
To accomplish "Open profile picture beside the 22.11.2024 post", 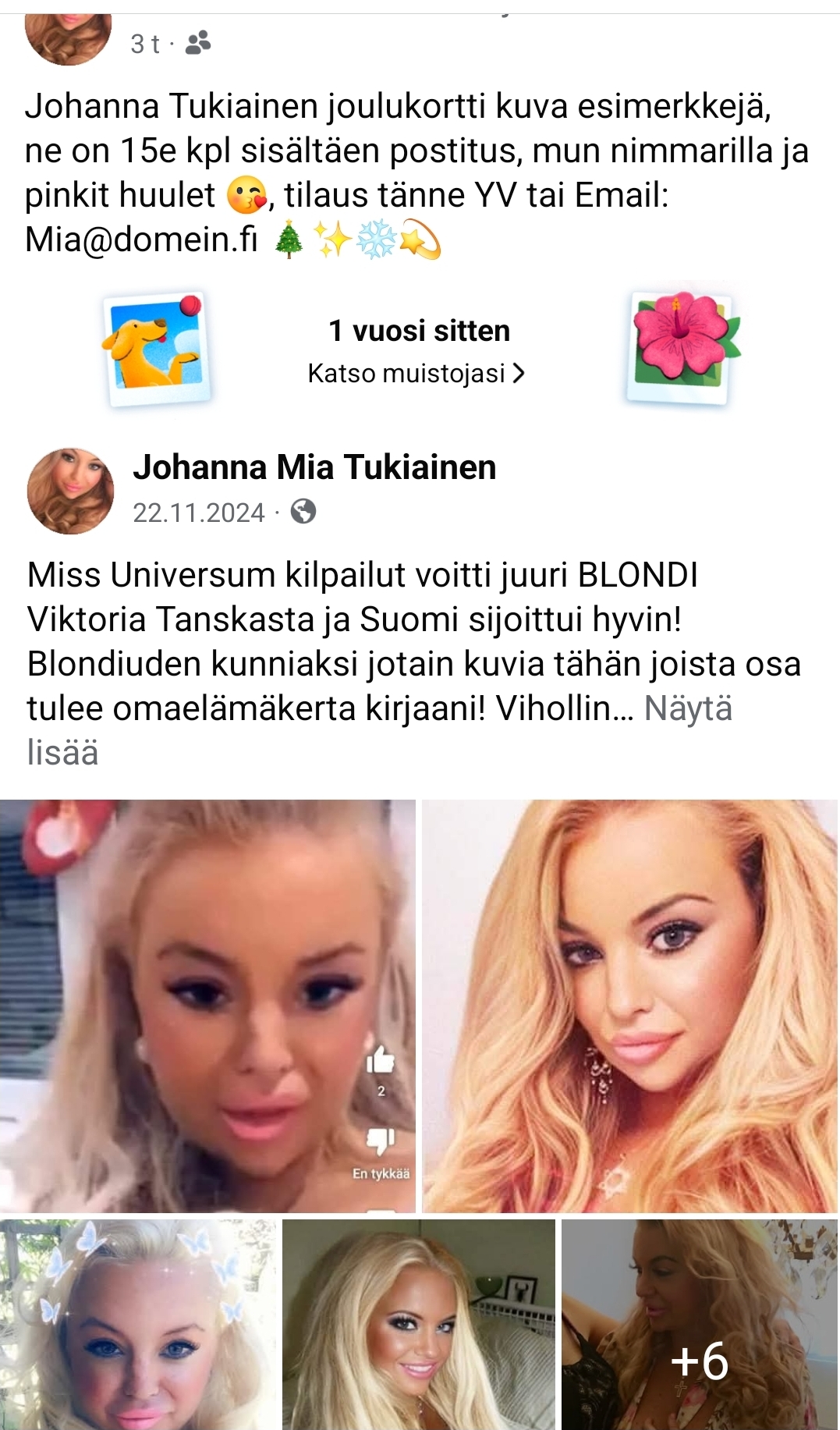I will tap(71, 491).
